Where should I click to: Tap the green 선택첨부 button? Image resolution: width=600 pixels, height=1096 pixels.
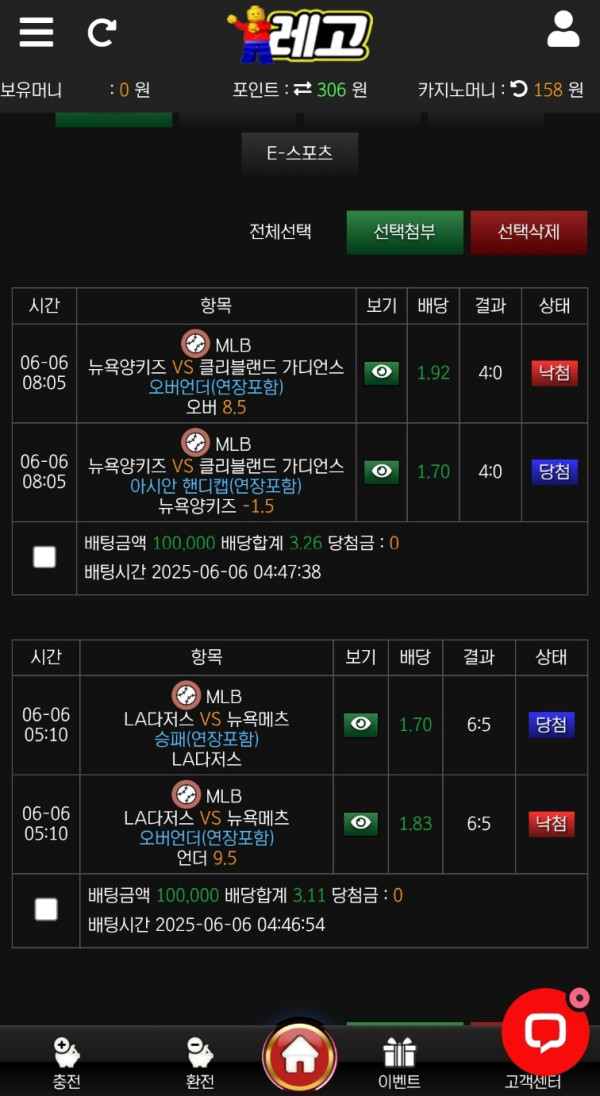405,232
